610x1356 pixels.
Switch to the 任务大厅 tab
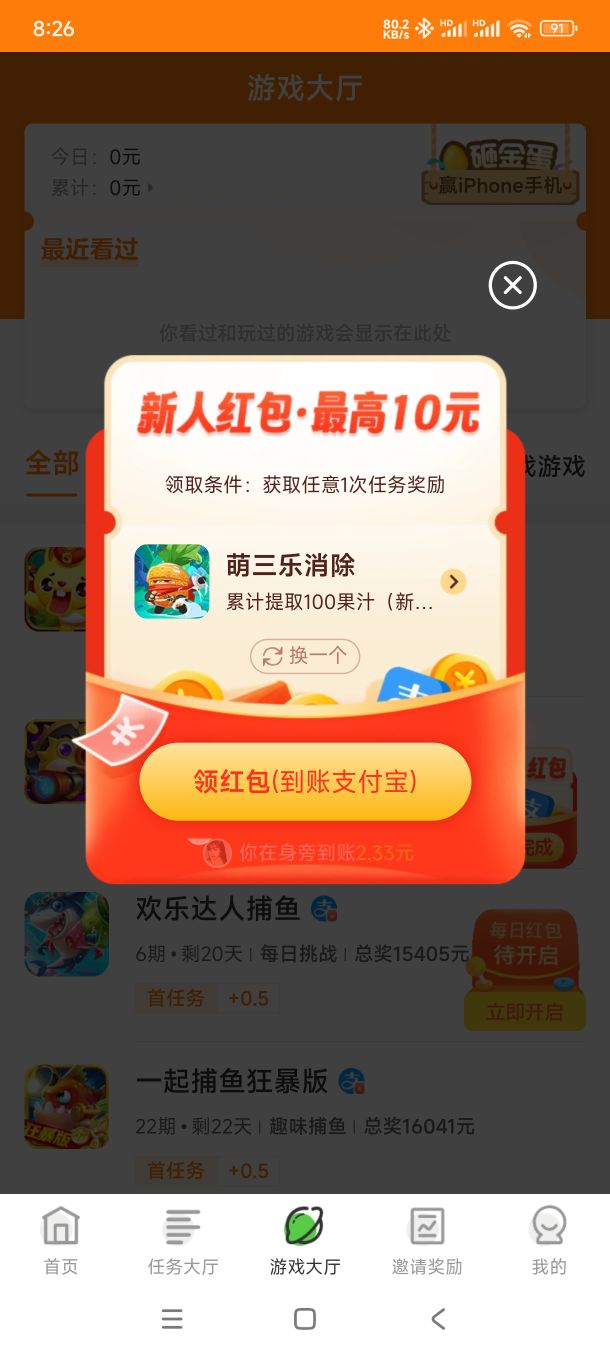(183, 1240)
